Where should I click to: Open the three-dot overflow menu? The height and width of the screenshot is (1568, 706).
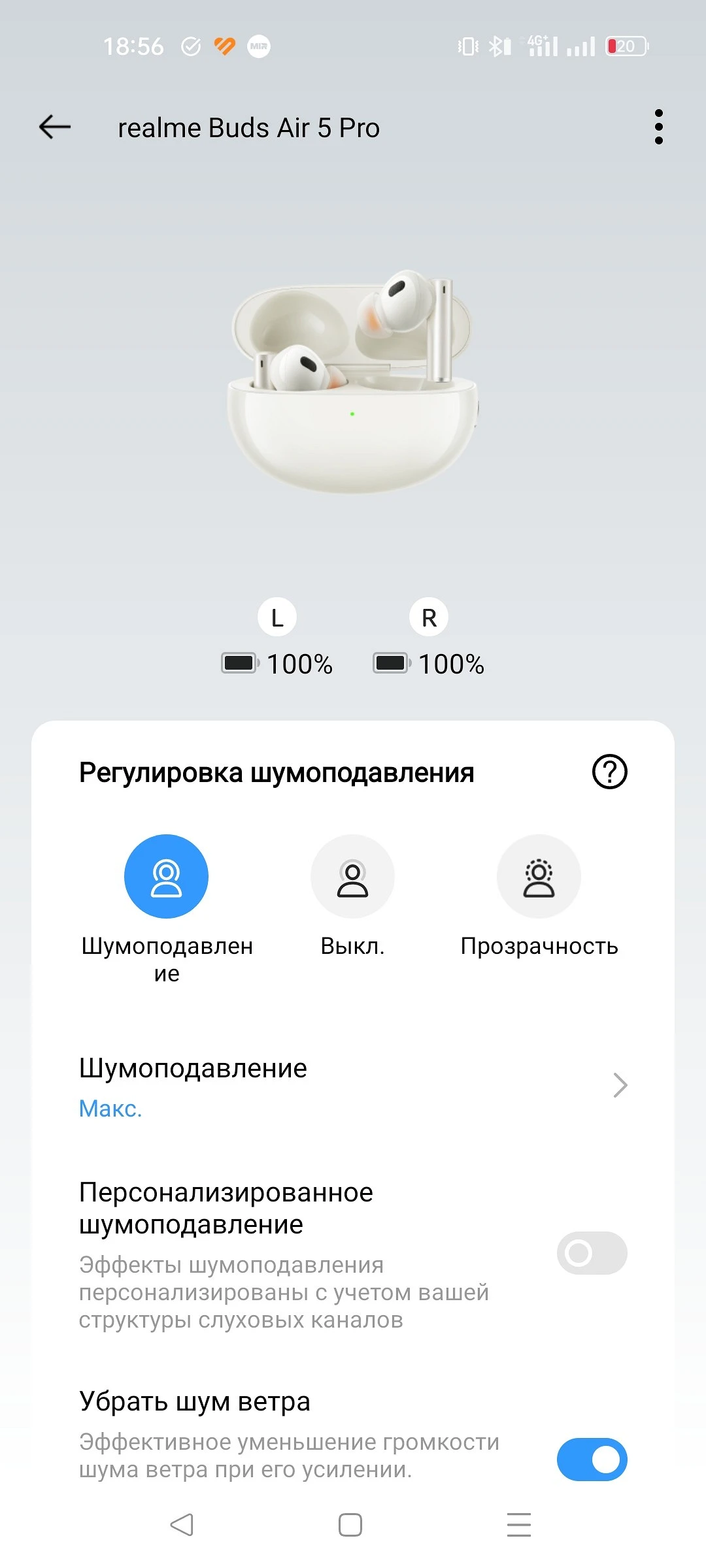tap(658, 127)
